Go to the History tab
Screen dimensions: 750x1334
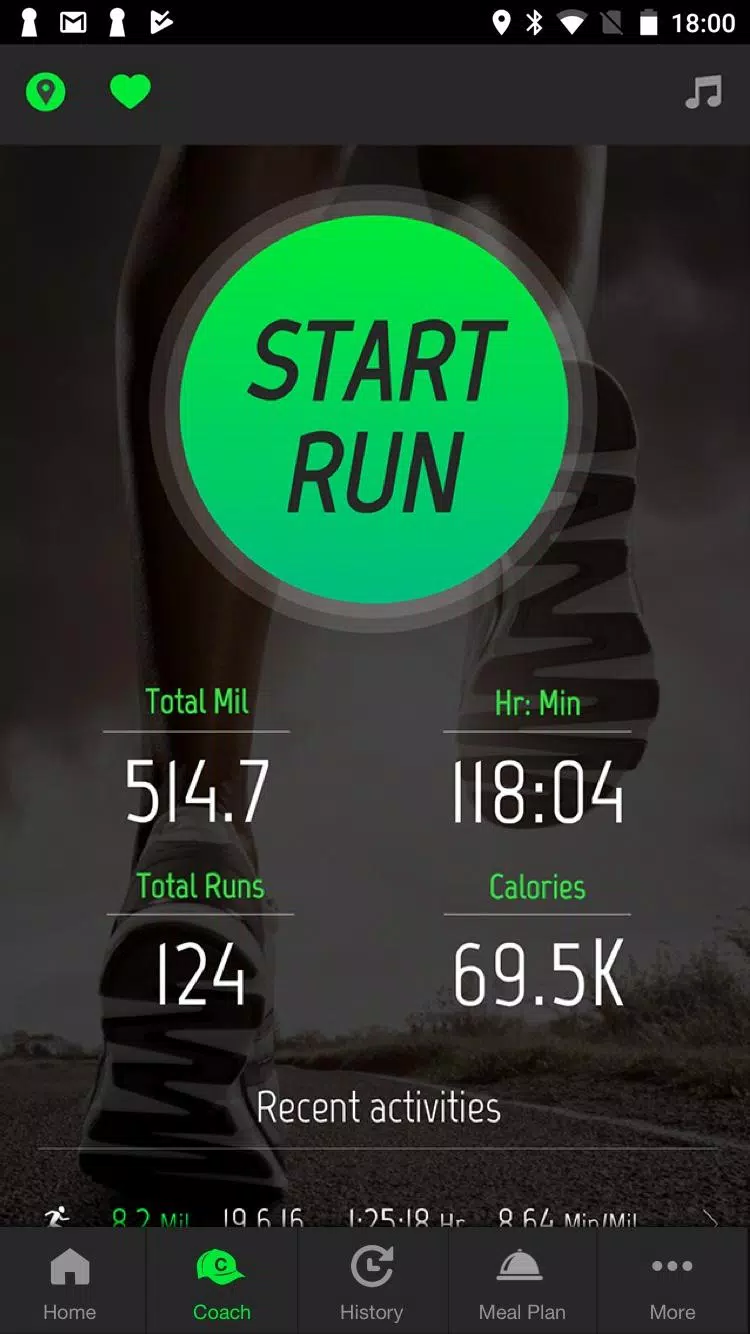(371, 1283)
